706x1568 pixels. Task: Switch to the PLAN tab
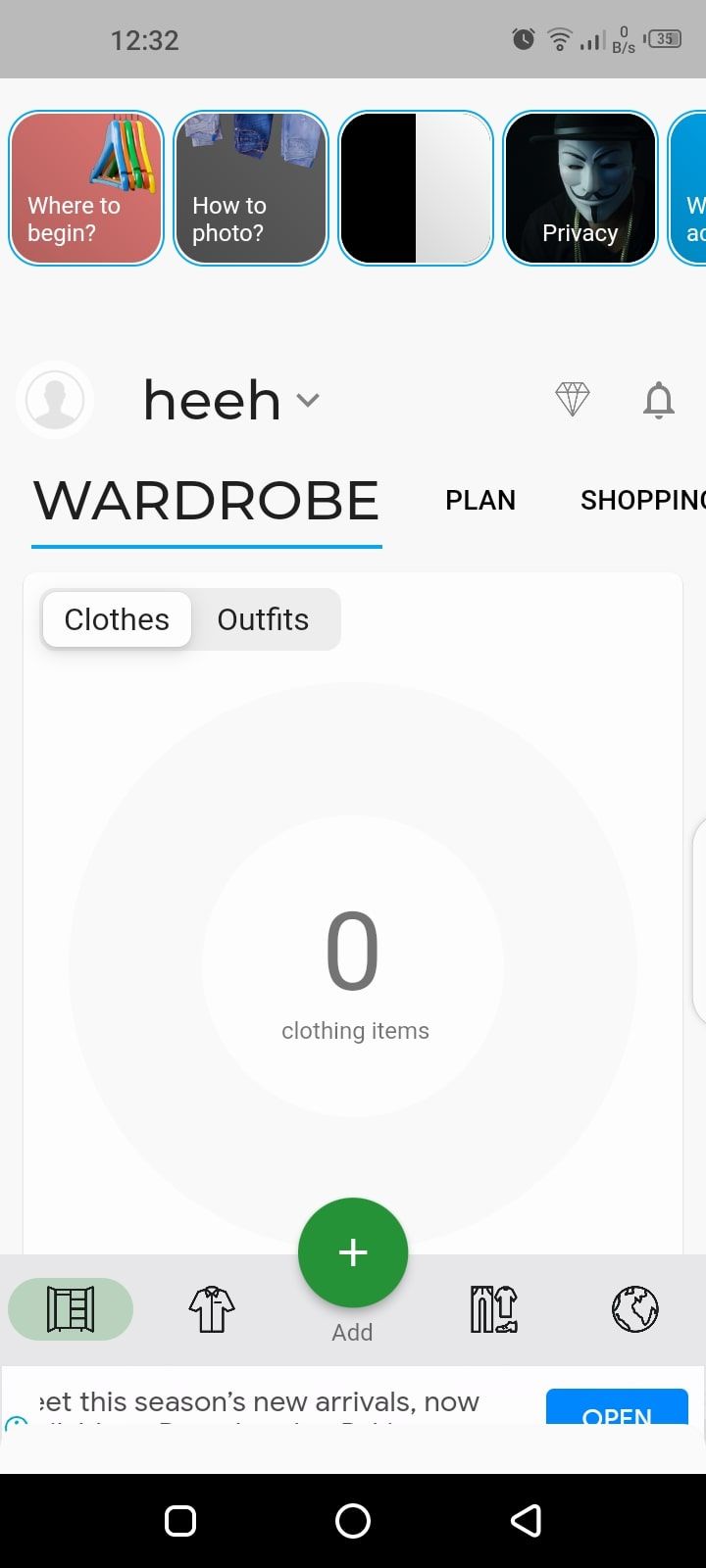point(479,500)
